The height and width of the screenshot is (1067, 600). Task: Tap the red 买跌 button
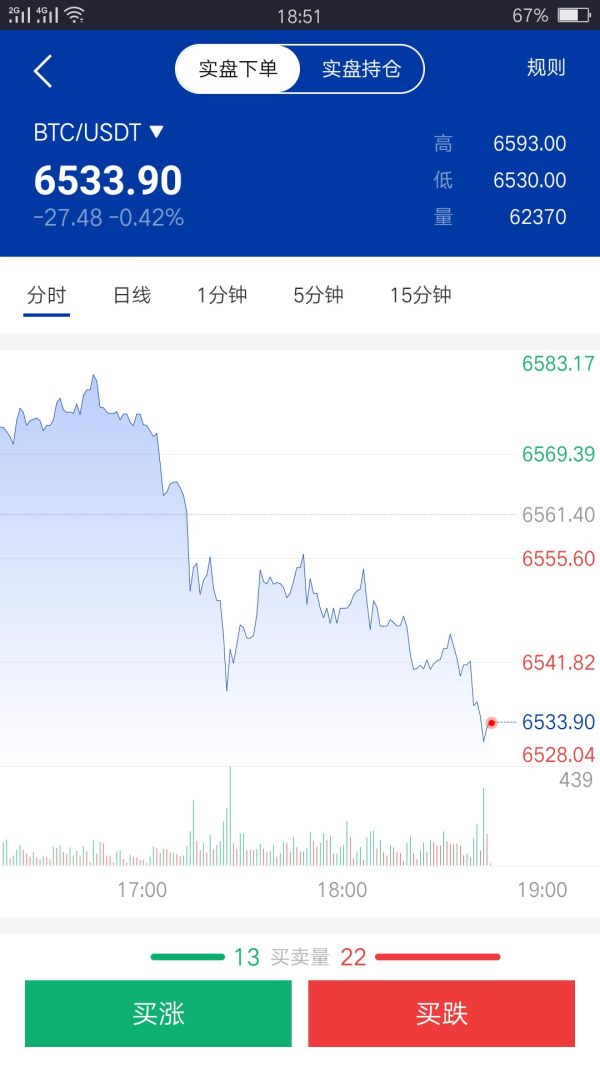[441, 1013]
